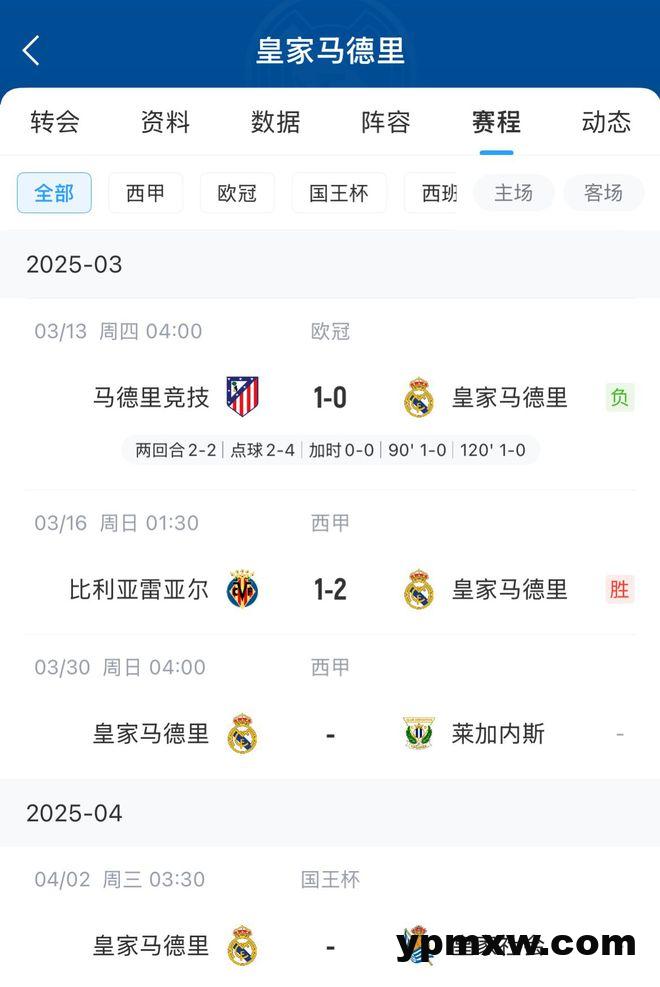Open the 马德里竞技 vs 皇家马德里 match
Viewport: 660px width, 987px height.
click(x=330, y=397)
